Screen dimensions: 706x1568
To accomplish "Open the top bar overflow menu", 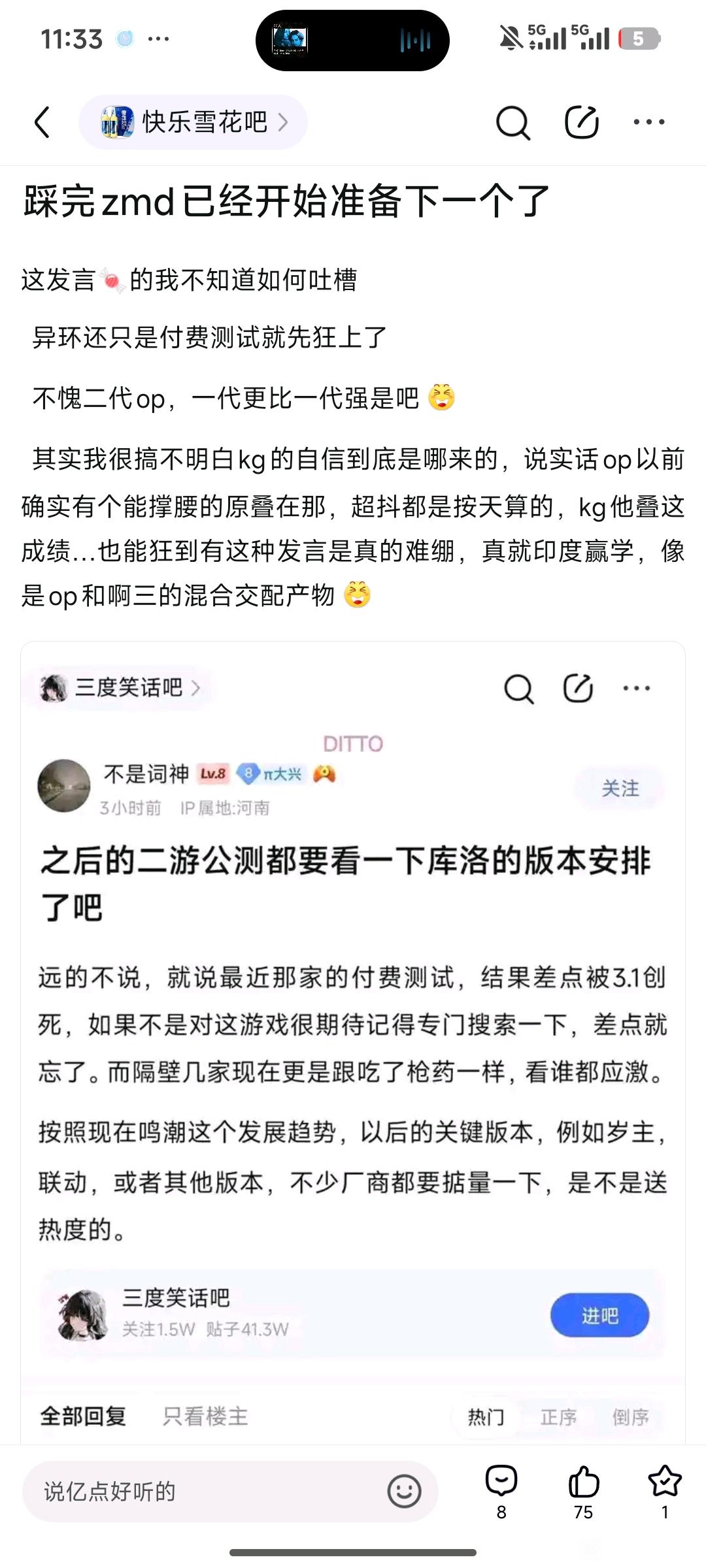I will (649, 122).
